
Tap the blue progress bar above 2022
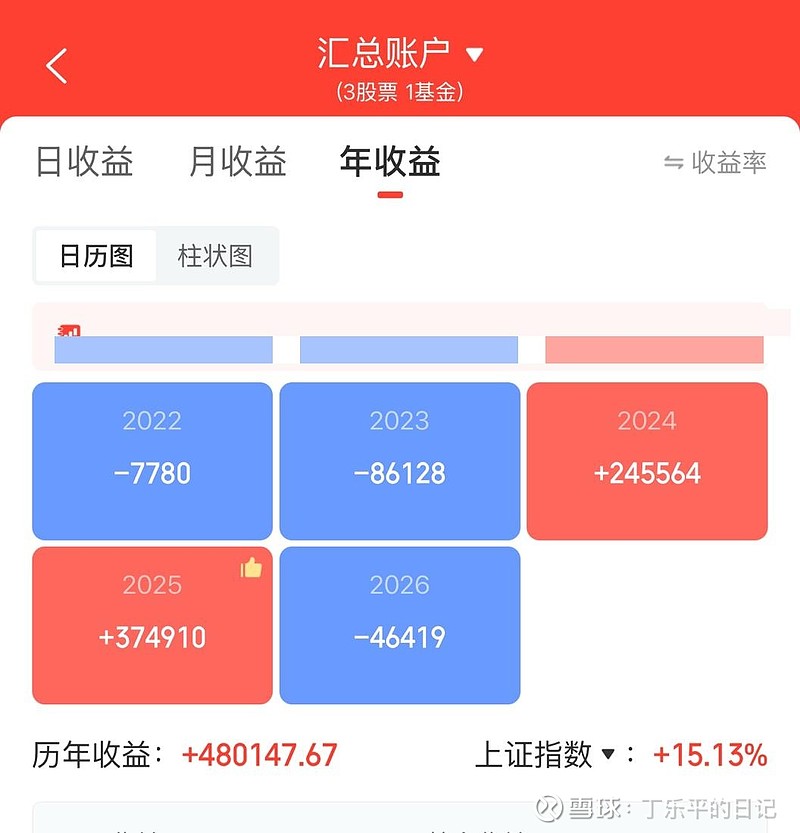[x=163, y=349]
